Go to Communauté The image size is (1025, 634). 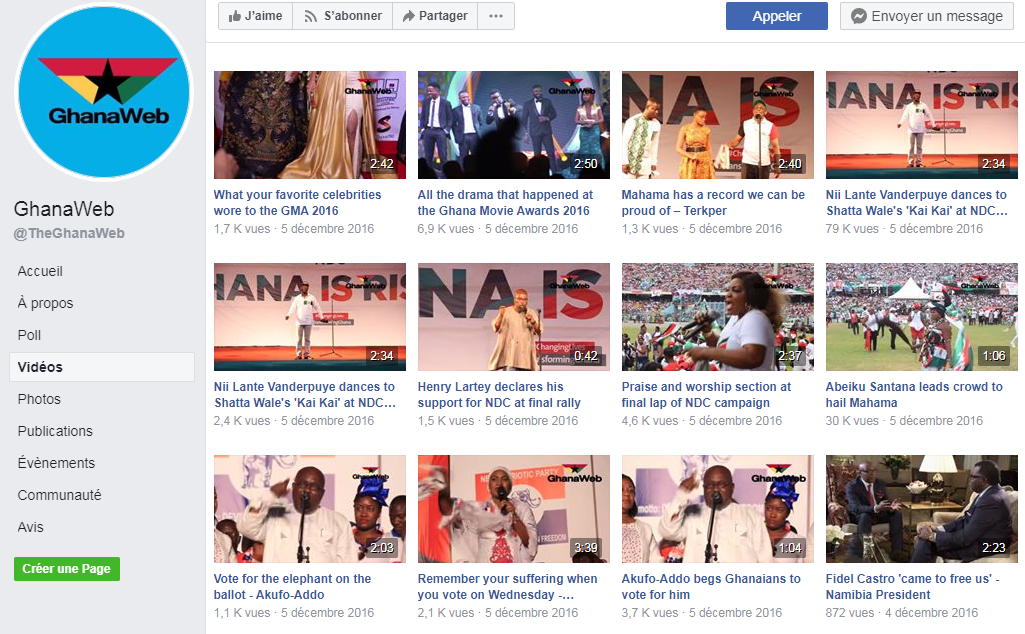coord(59,495)
